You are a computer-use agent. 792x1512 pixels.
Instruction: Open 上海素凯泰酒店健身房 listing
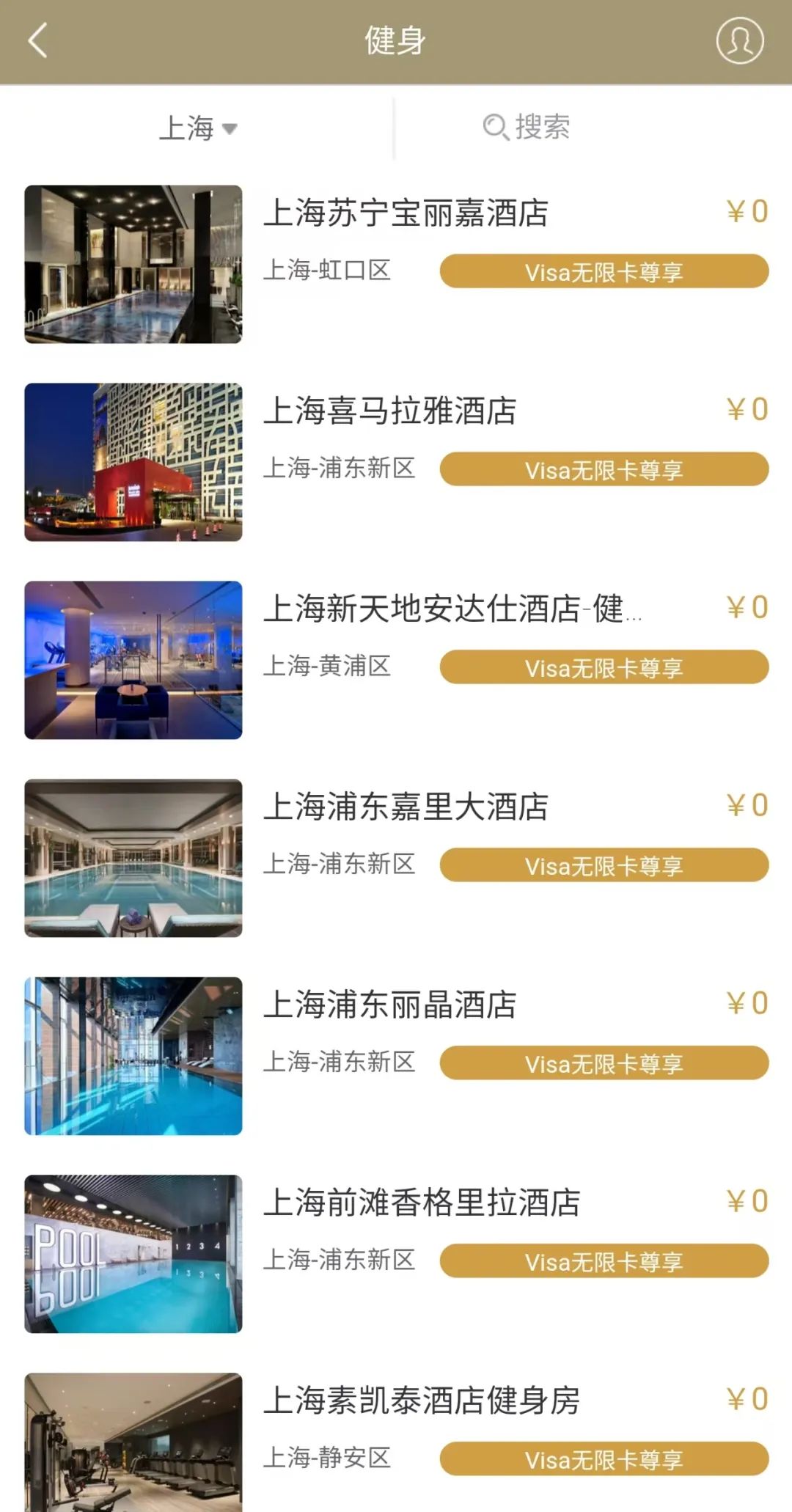point(421,1401)
